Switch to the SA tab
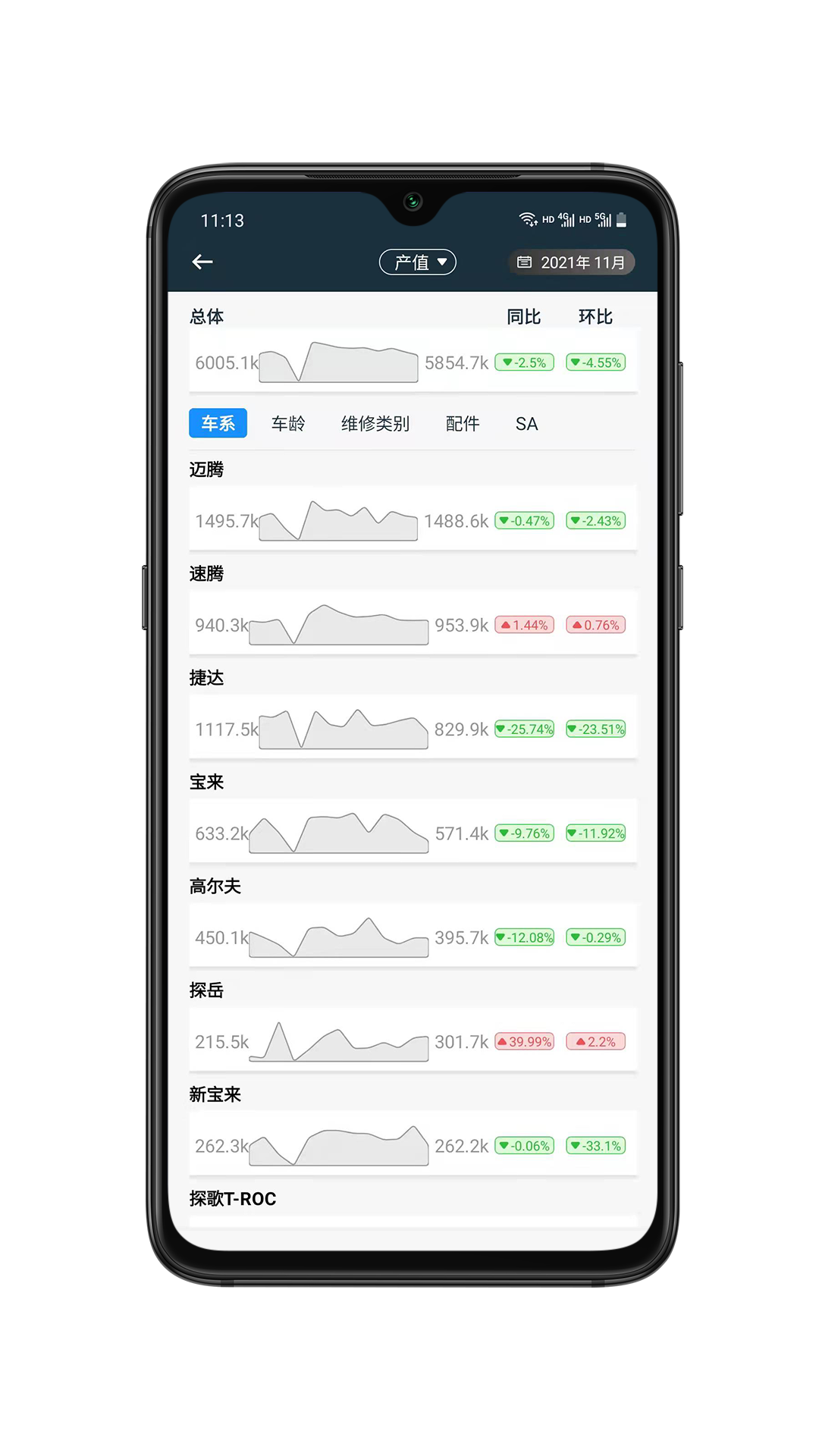This screenshot has height=1456, width=819. point(526,423)
